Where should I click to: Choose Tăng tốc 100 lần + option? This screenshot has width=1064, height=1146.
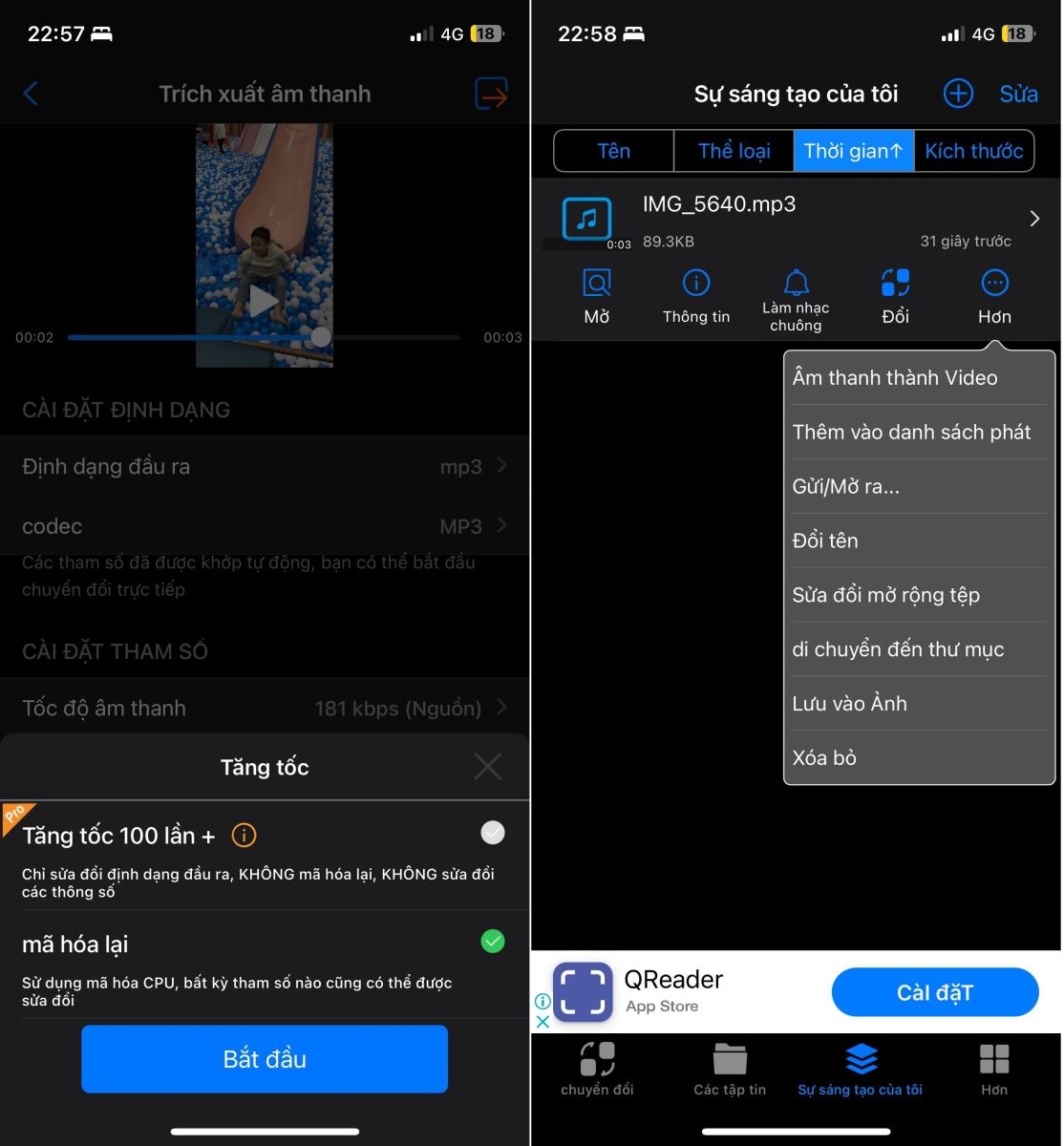pos(492,834)
